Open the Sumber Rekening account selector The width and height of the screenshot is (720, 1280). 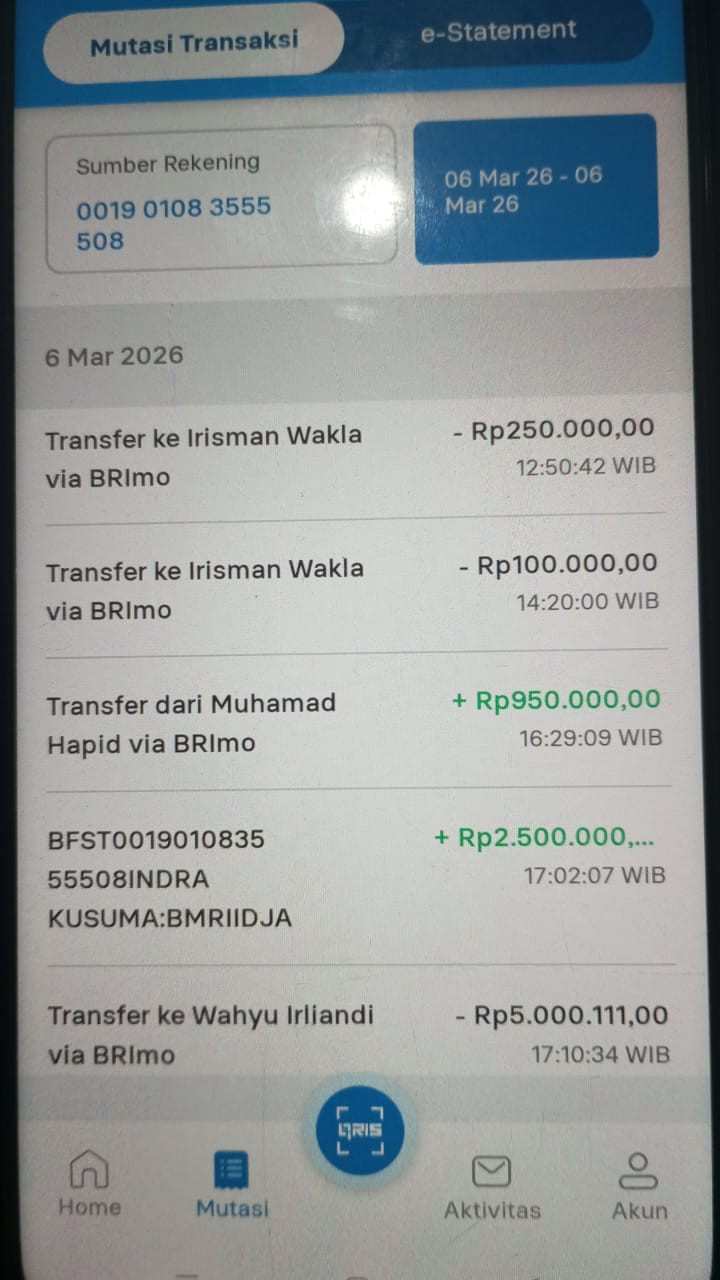pos(221,198)
